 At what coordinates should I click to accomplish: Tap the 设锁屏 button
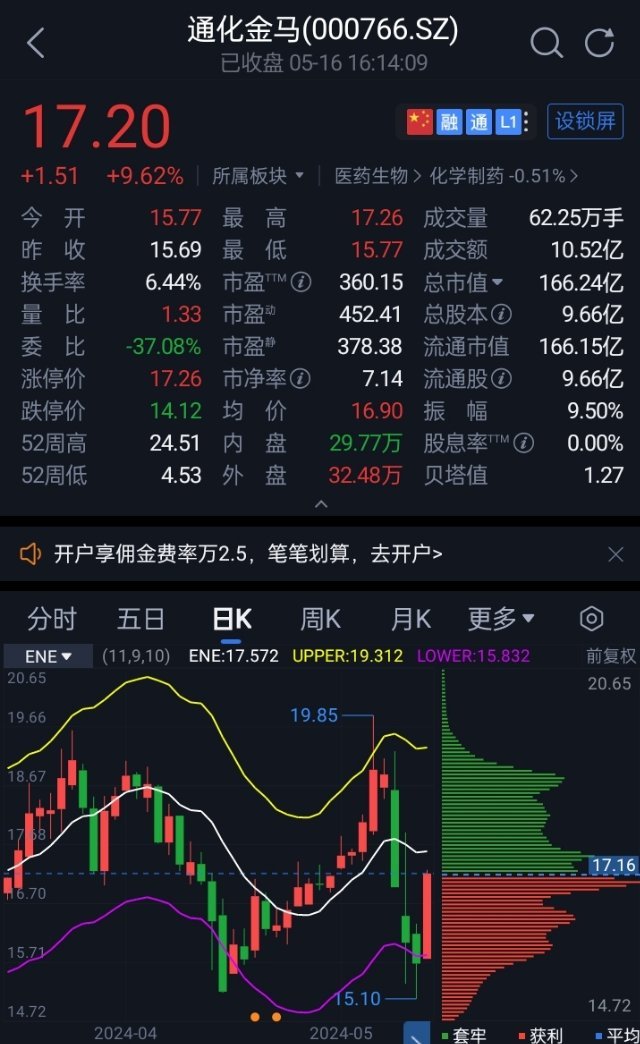tap(585, 121)
